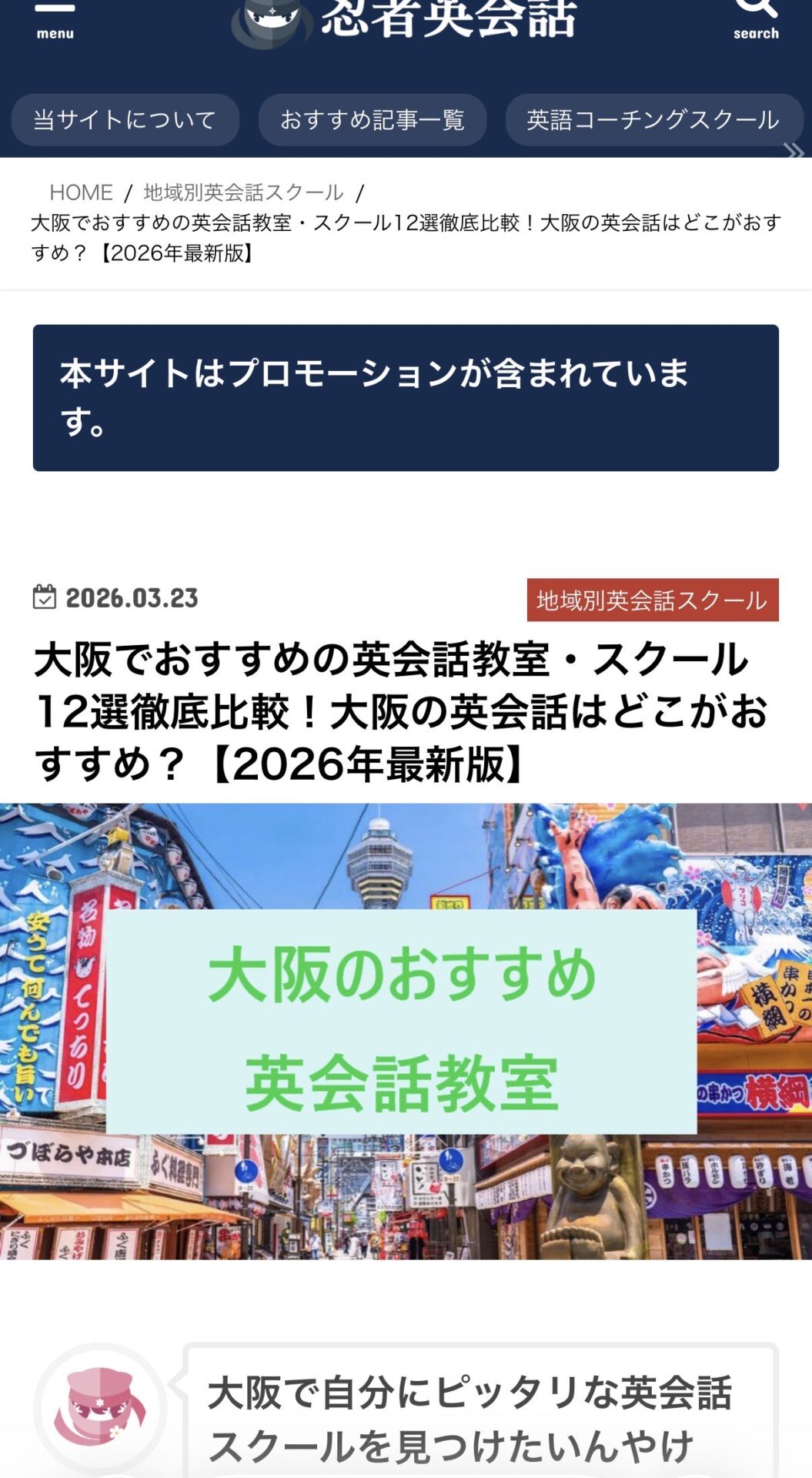The width and height of the screenshot is (812, 1478).
Task: Go to HOME in the breadcrumb
Action: click(x=81, y=192)
